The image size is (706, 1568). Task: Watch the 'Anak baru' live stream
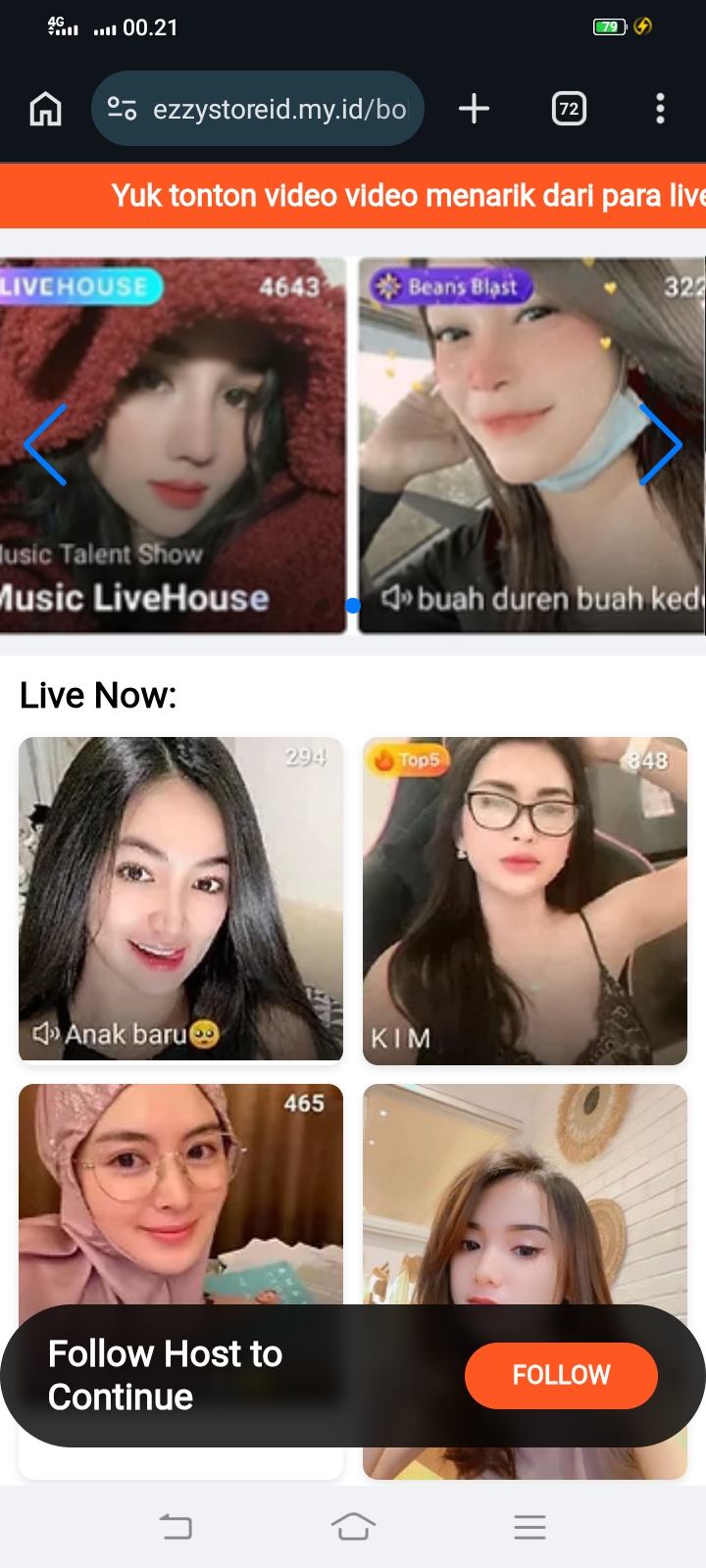180,898
